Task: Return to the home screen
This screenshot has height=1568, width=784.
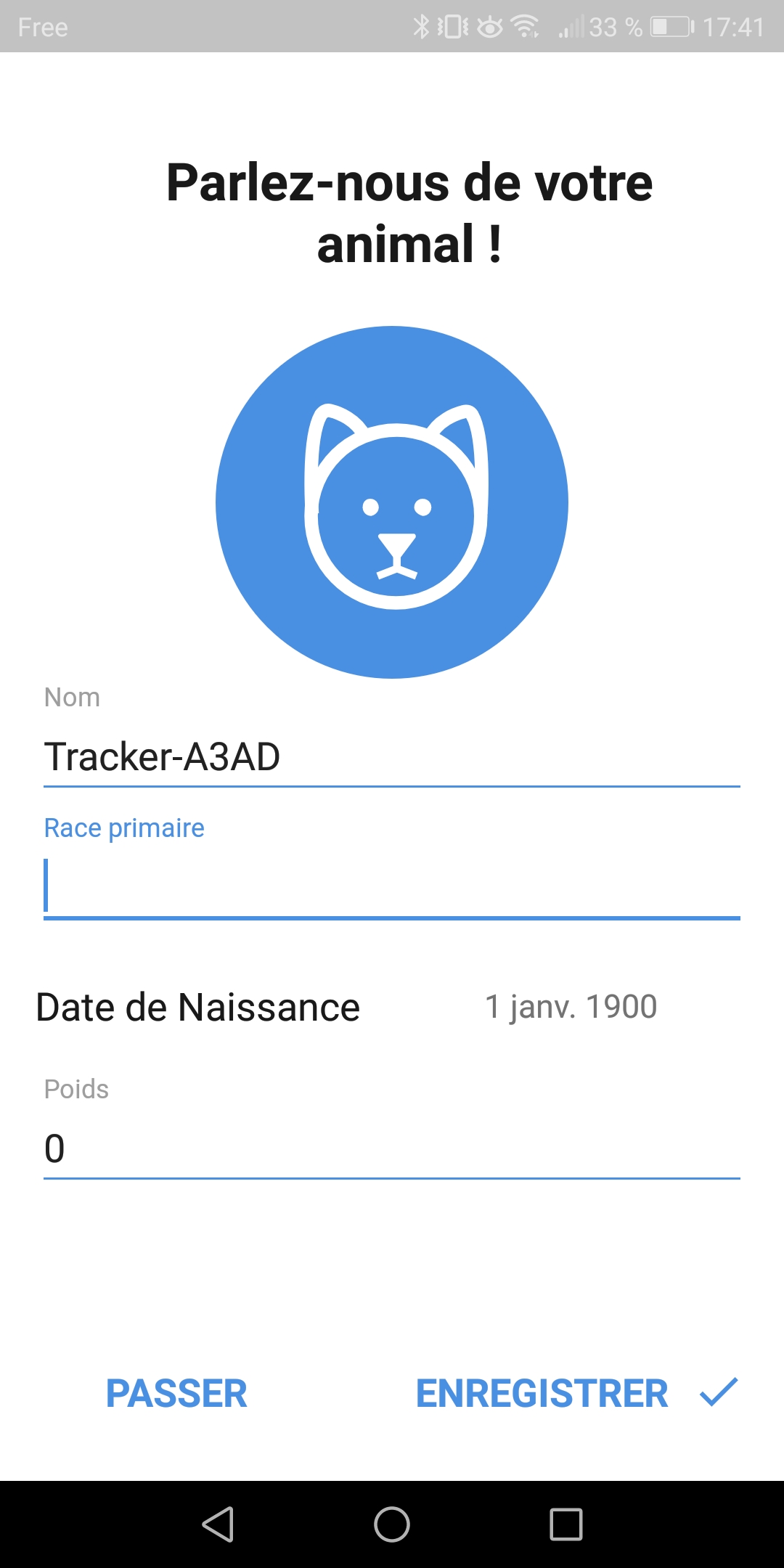Action: [392, 1524]
